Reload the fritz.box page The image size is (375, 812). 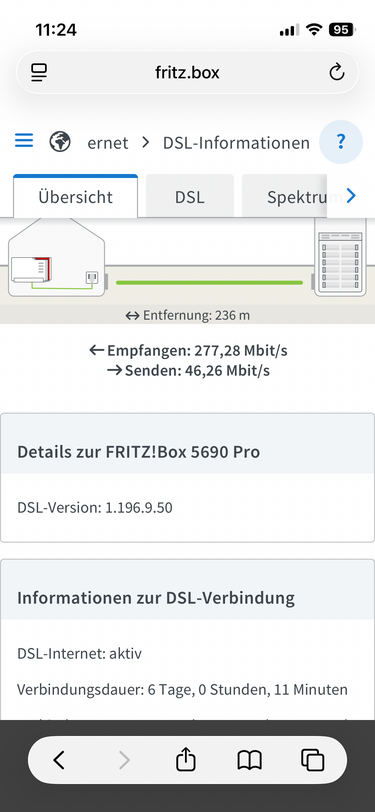pyautogui.click(x=337, y=72)
